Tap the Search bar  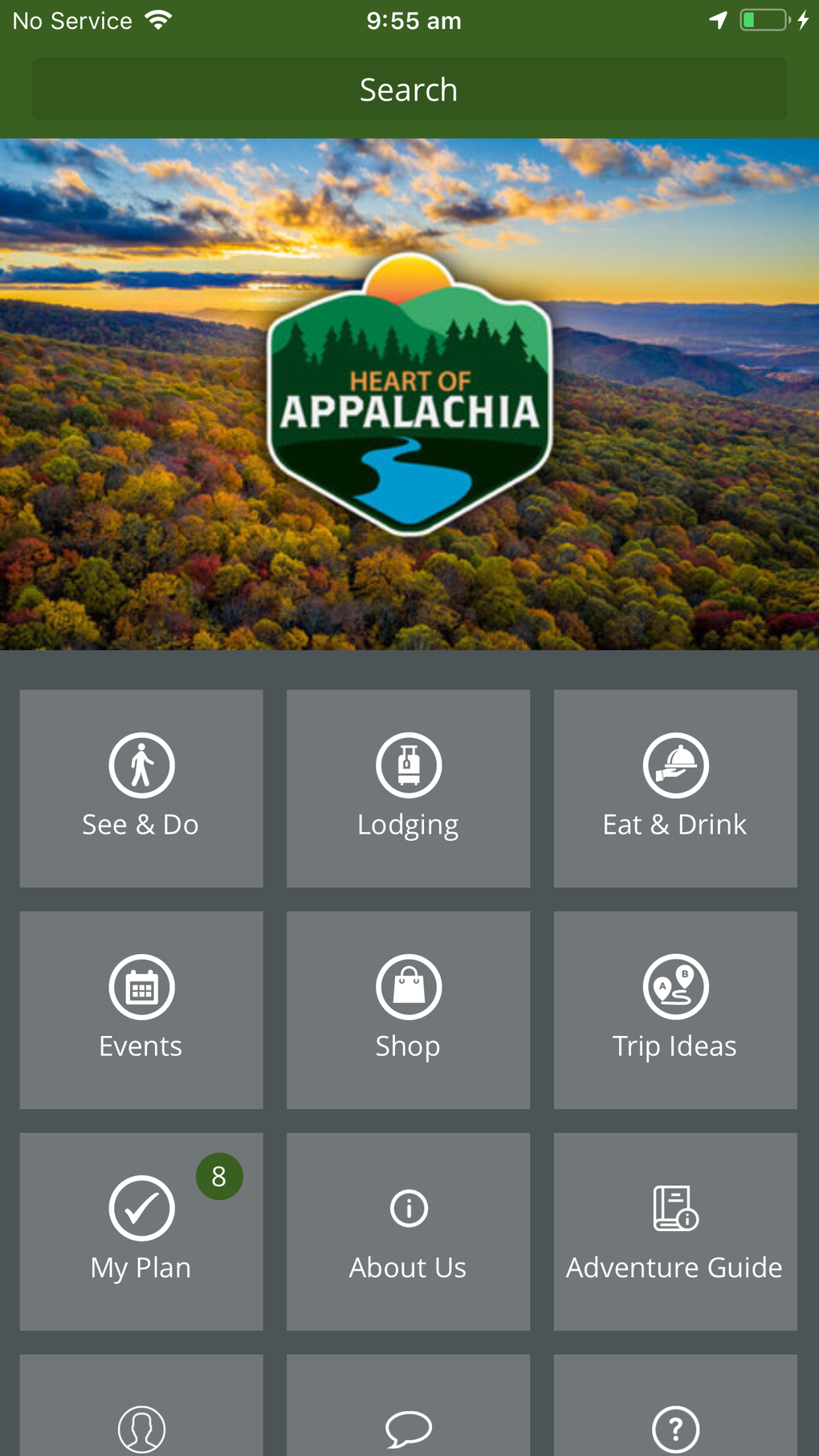pyautogui.click(x=408, y=89)
